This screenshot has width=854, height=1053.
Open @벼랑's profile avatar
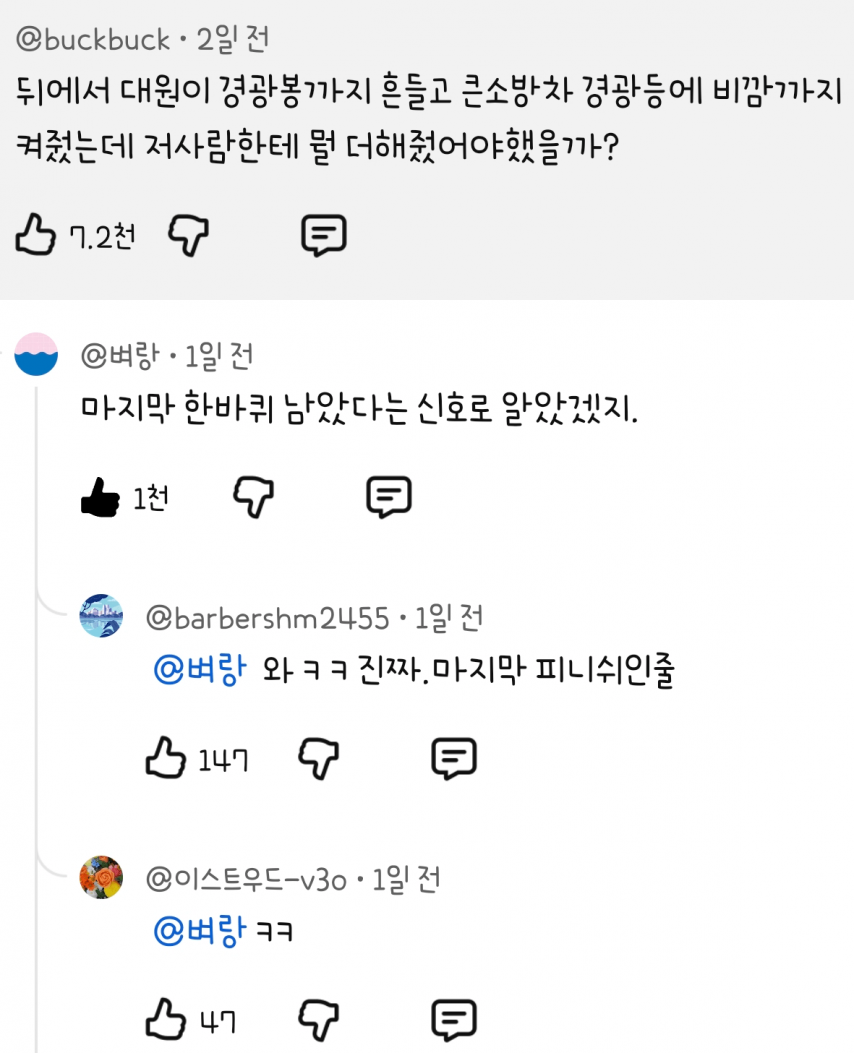pos(36,354)
